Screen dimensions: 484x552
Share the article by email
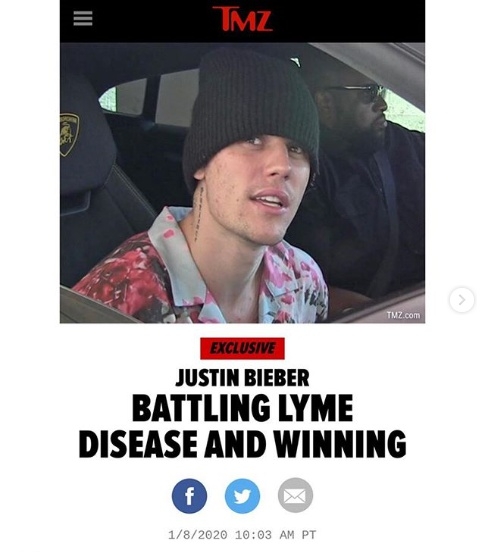tap(295, 496)
